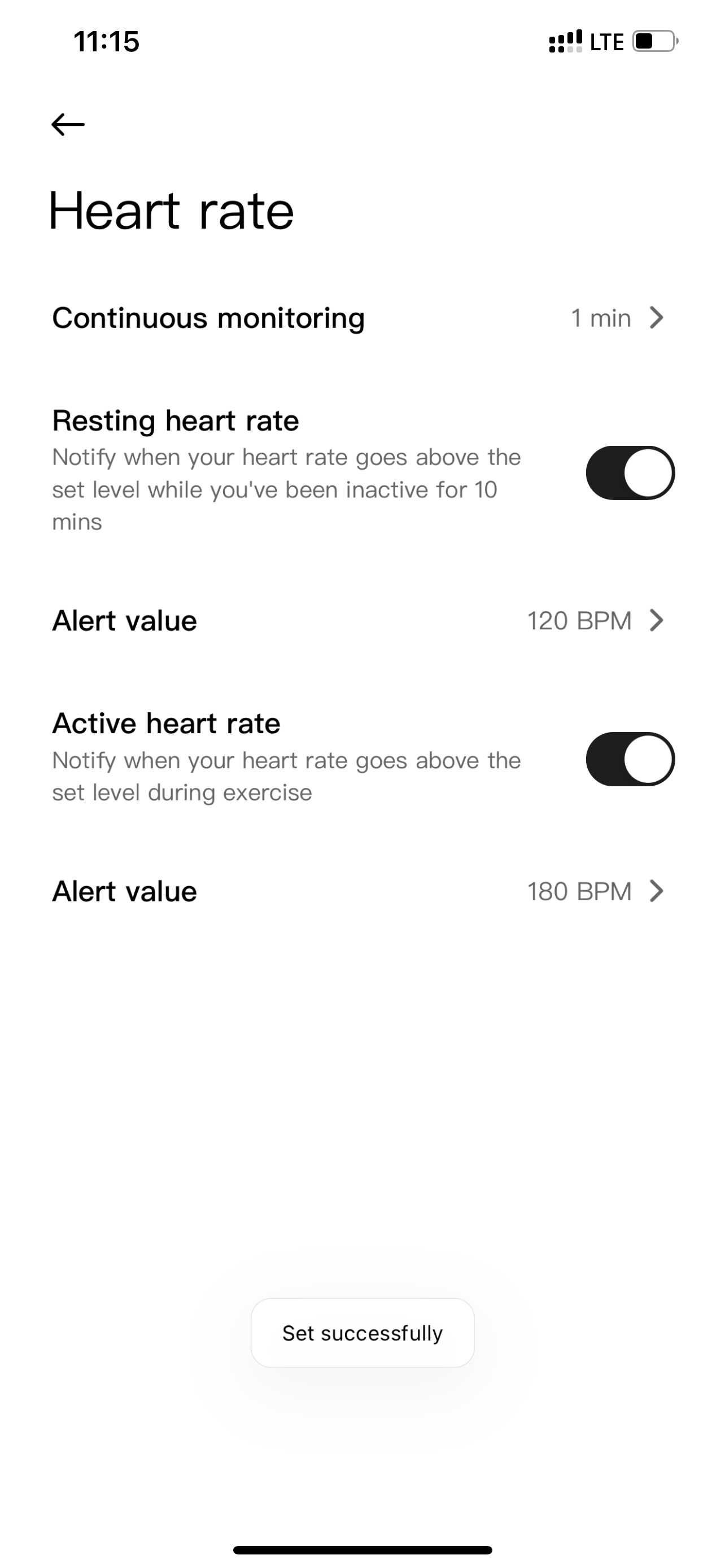Screen dimensions: 725x1568
Task: Change the 120 BPM alert value
Action: [x=362, y=621]
